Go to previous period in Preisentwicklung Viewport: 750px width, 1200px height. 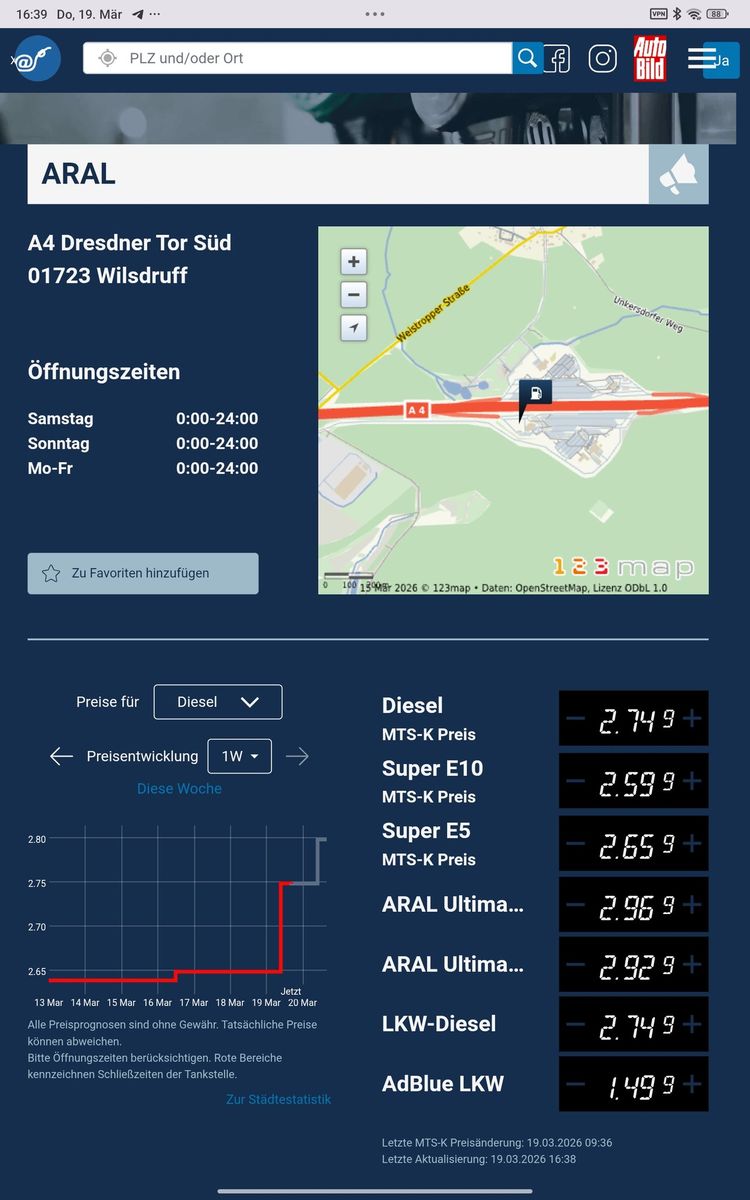tap(62, 757)
